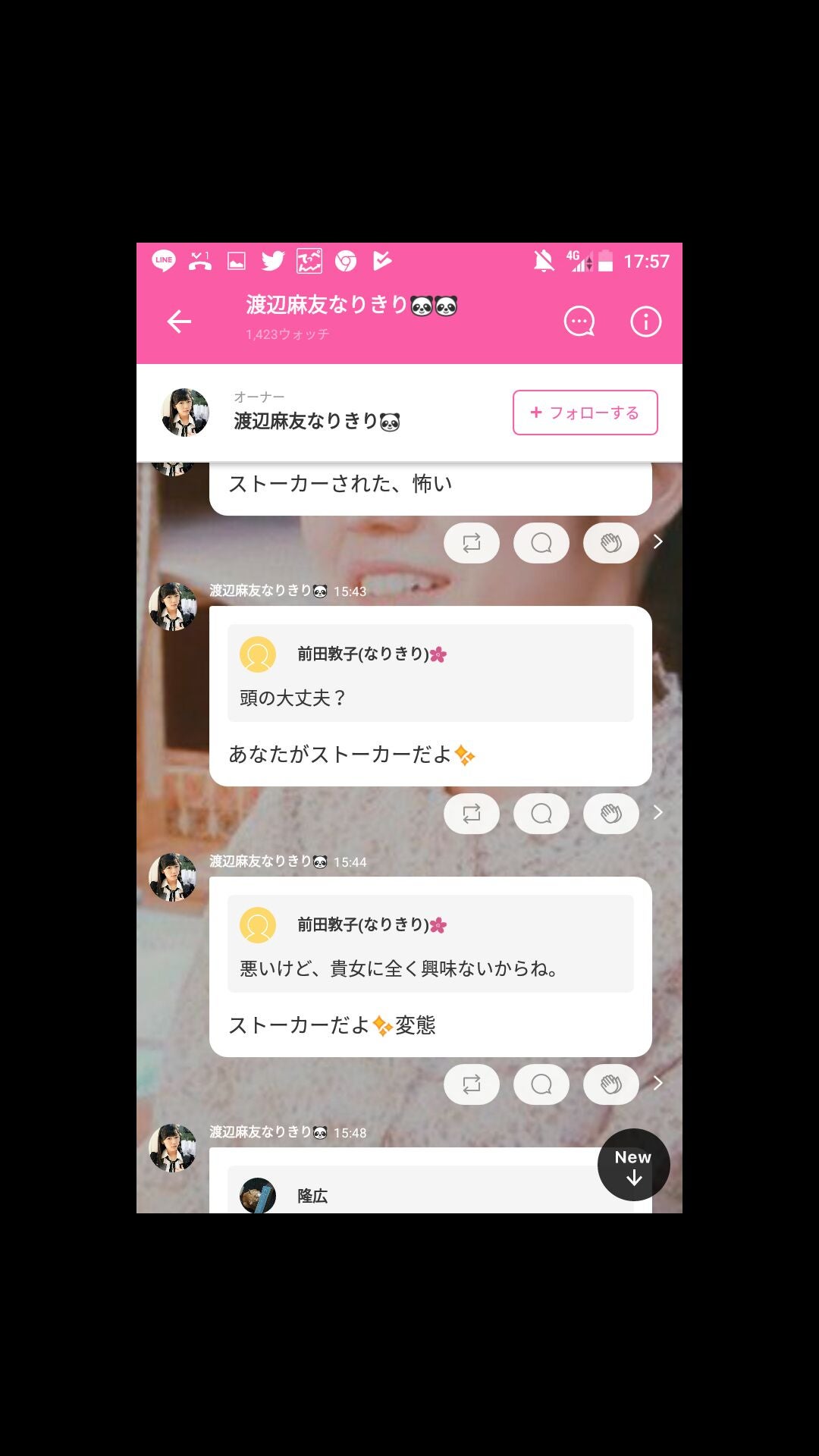
Task: Tap the Twitter icon in the status bar
Action: pyautogui.click(x=275, y=260)
